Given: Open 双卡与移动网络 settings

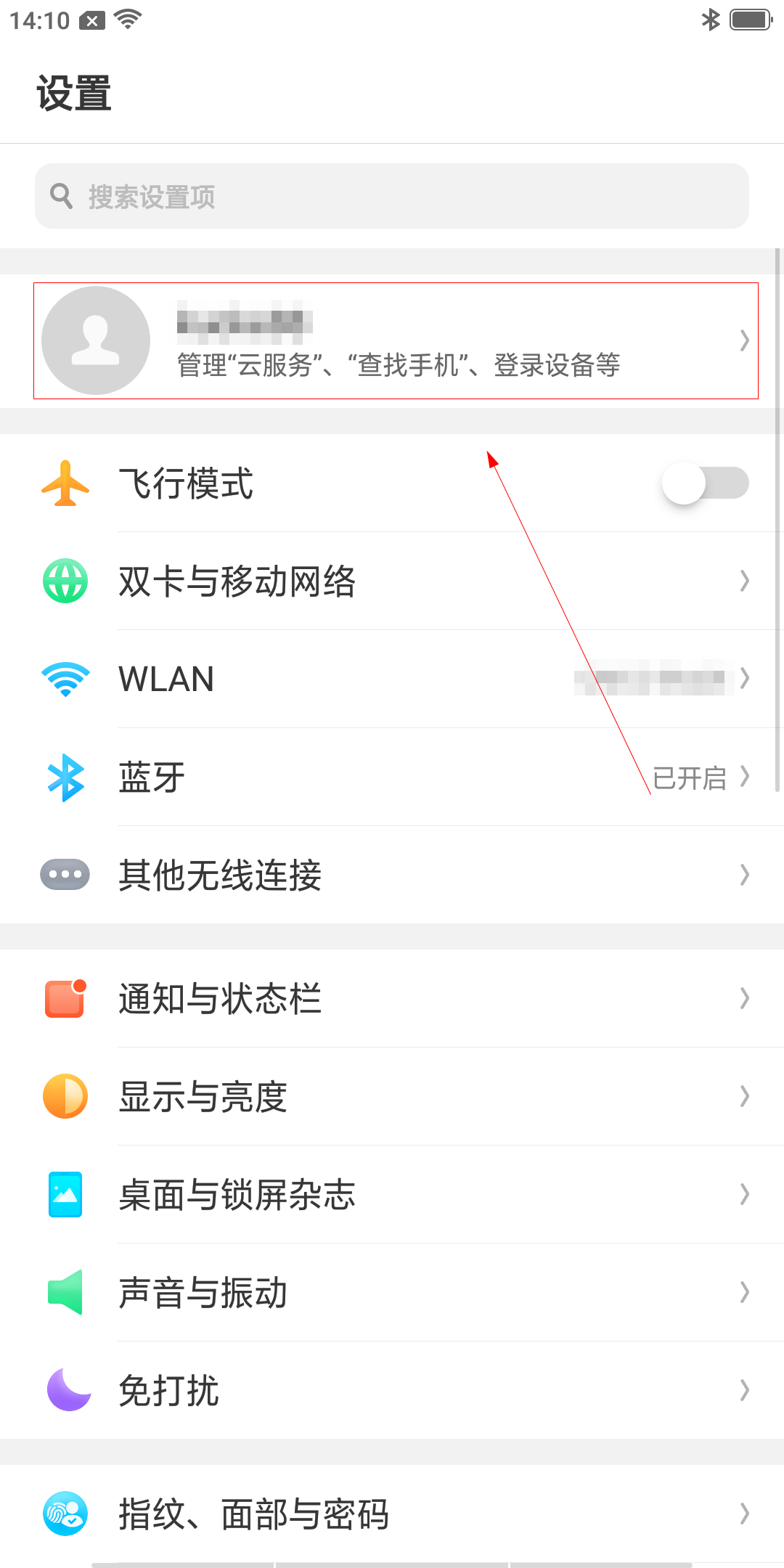Looking at the screenshot, I should (x=392, y=581).
